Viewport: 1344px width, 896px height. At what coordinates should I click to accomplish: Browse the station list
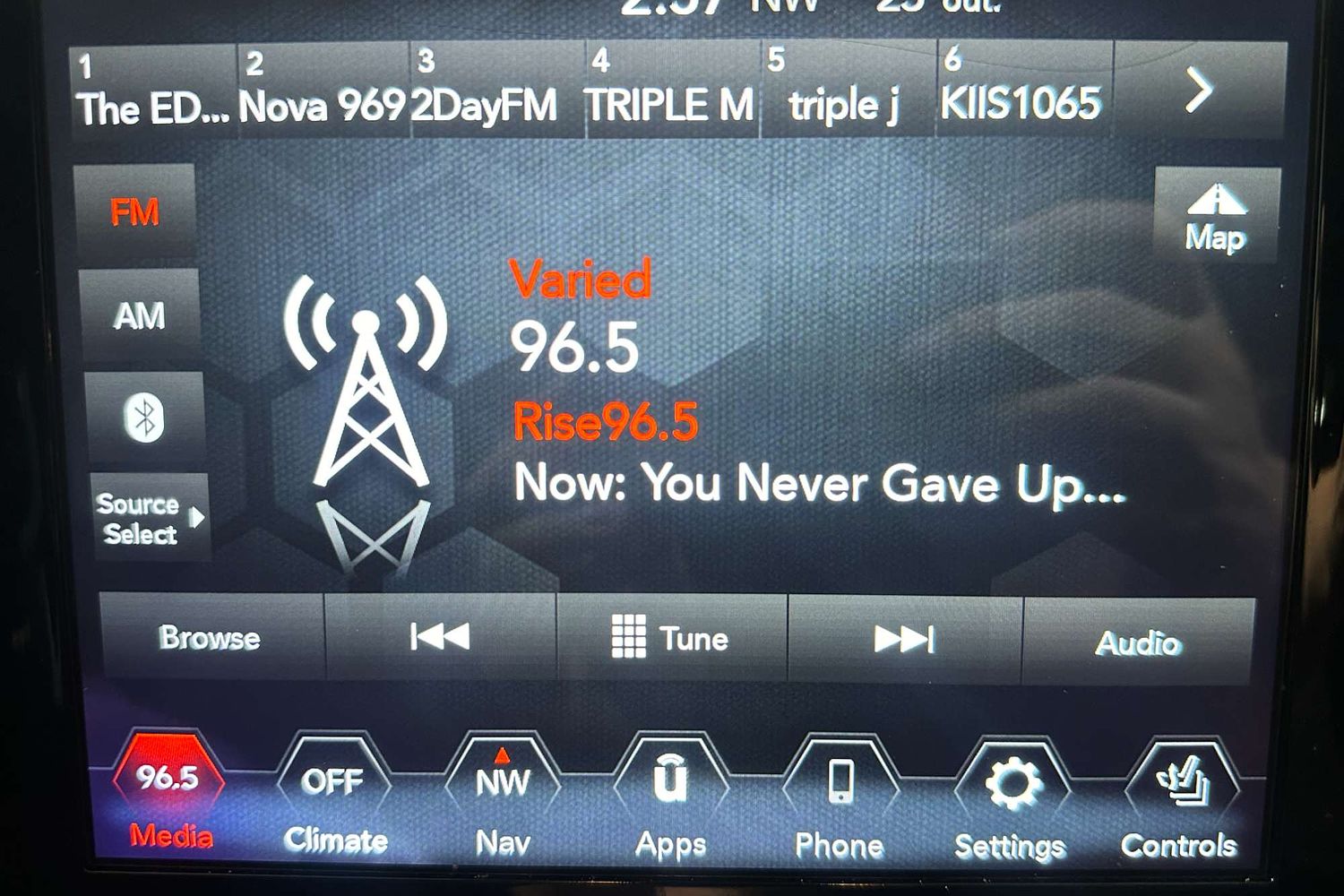pos(211,638)
